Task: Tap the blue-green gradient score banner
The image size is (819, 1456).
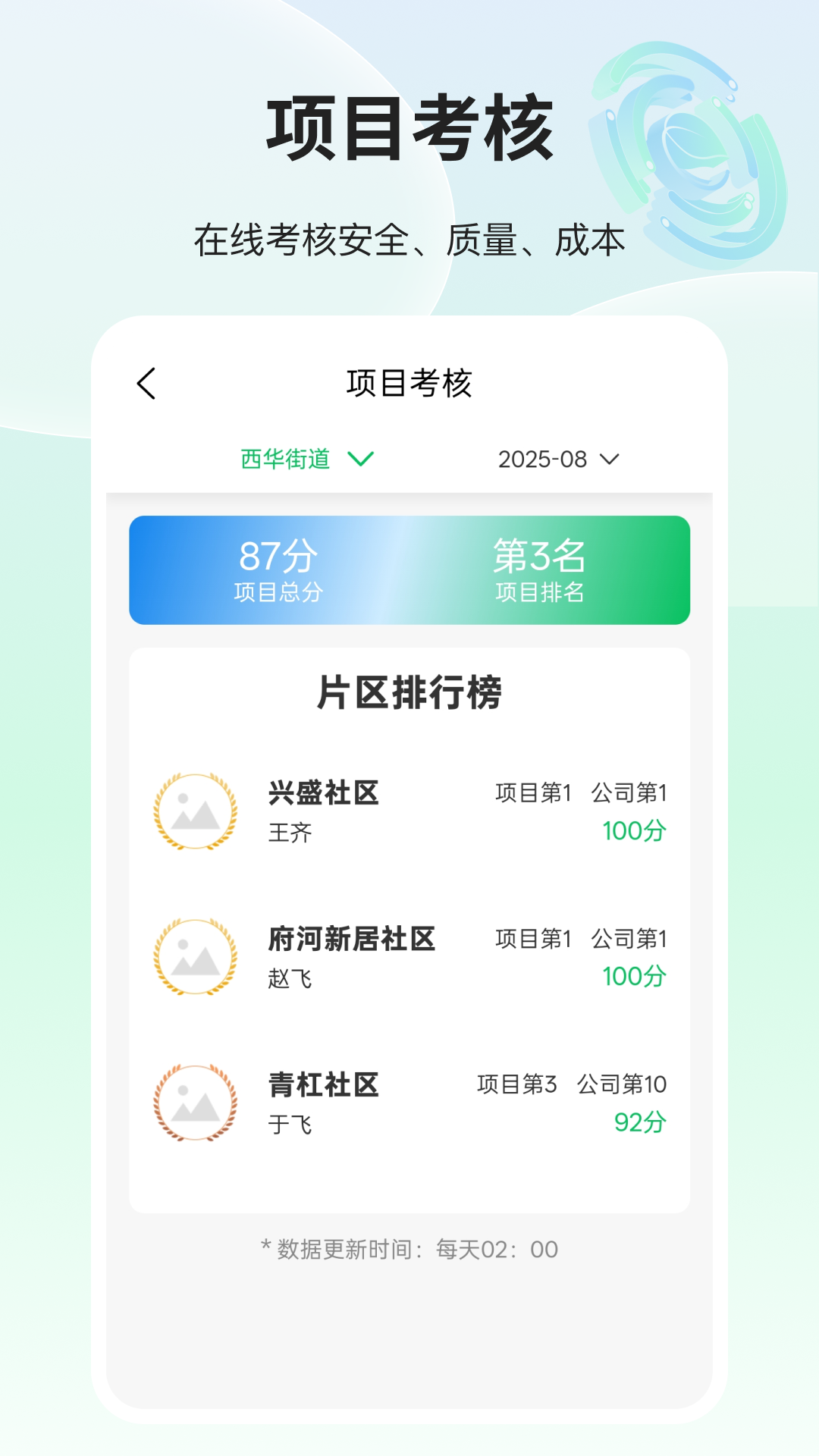Action: pos(409,570)
